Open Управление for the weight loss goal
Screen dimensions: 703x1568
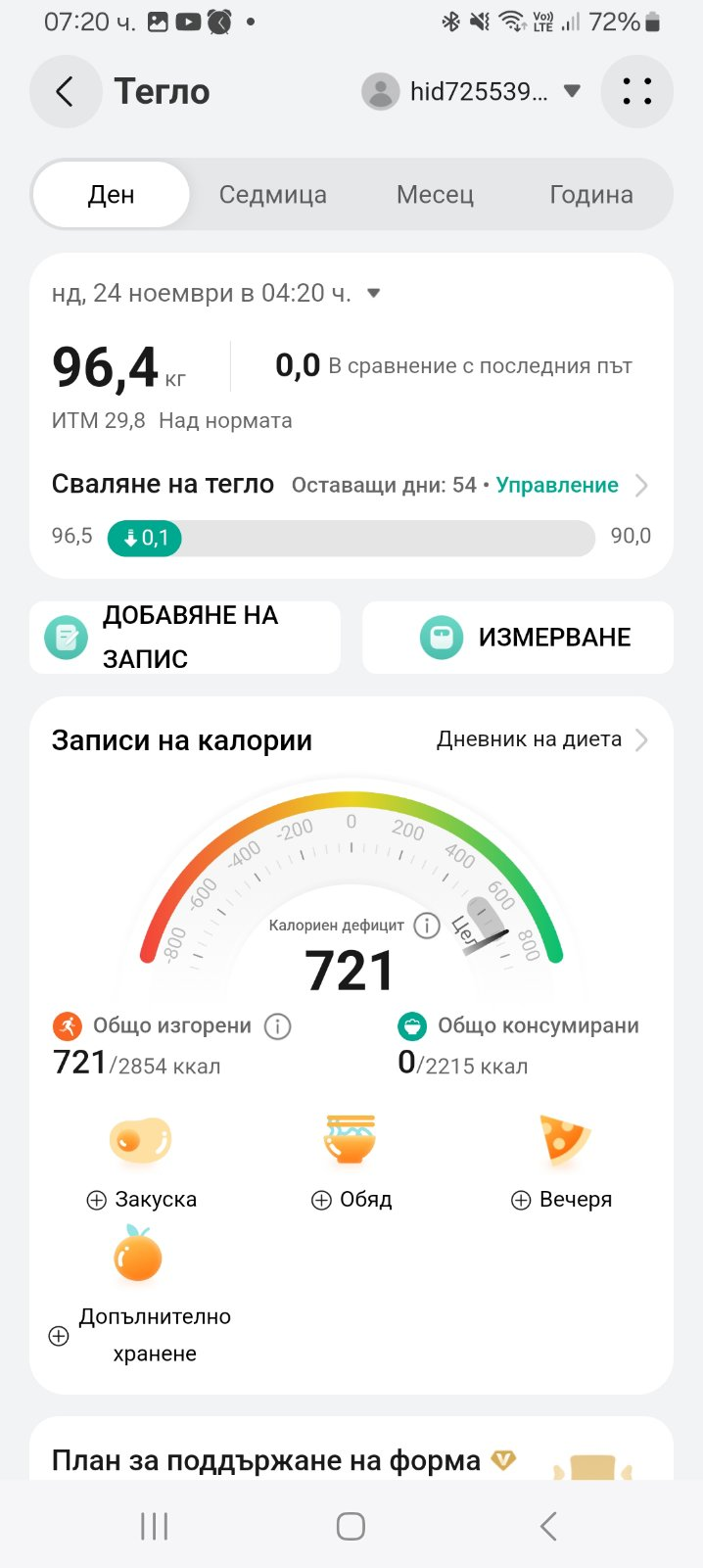(557, 485)
